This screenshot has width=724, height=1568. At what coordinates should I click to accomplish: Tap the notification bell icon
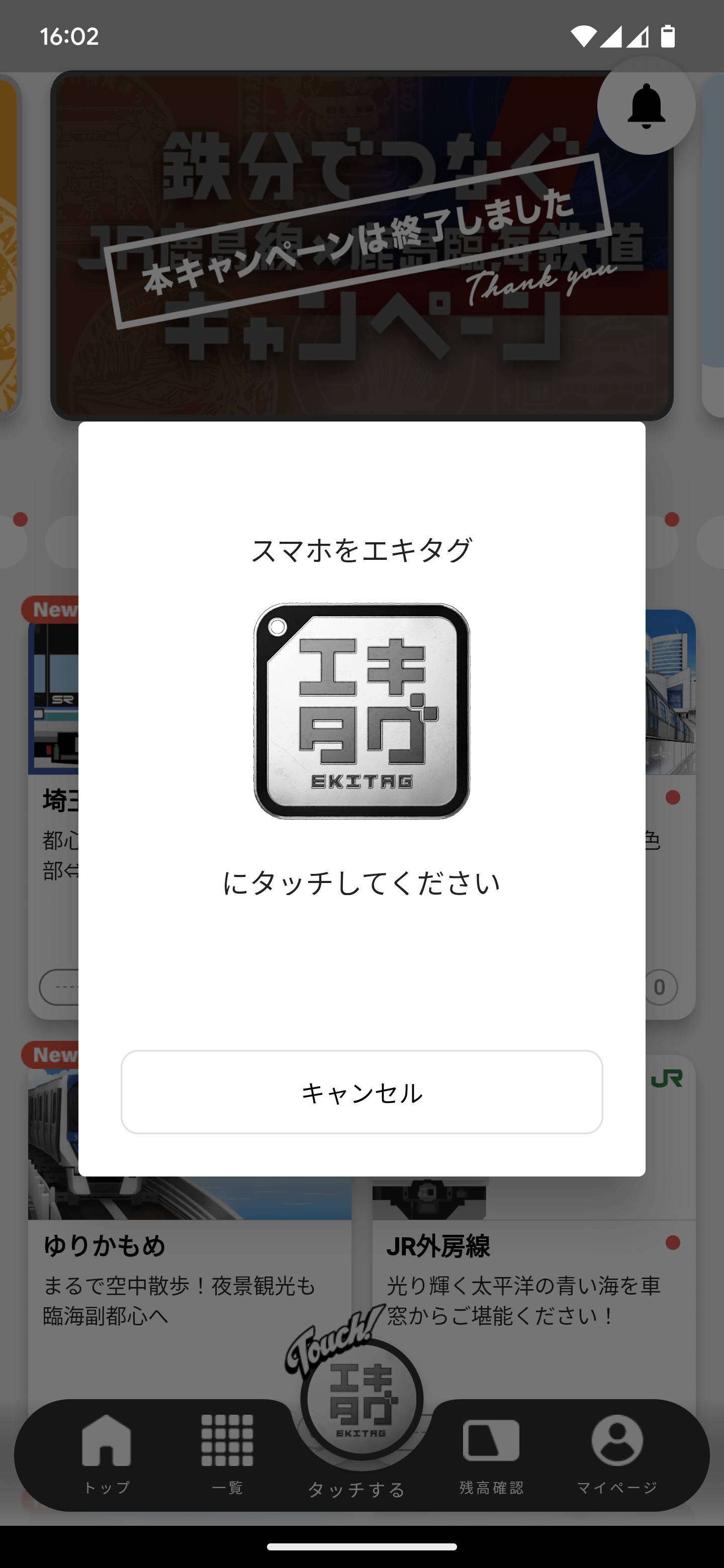coord(647,106)
